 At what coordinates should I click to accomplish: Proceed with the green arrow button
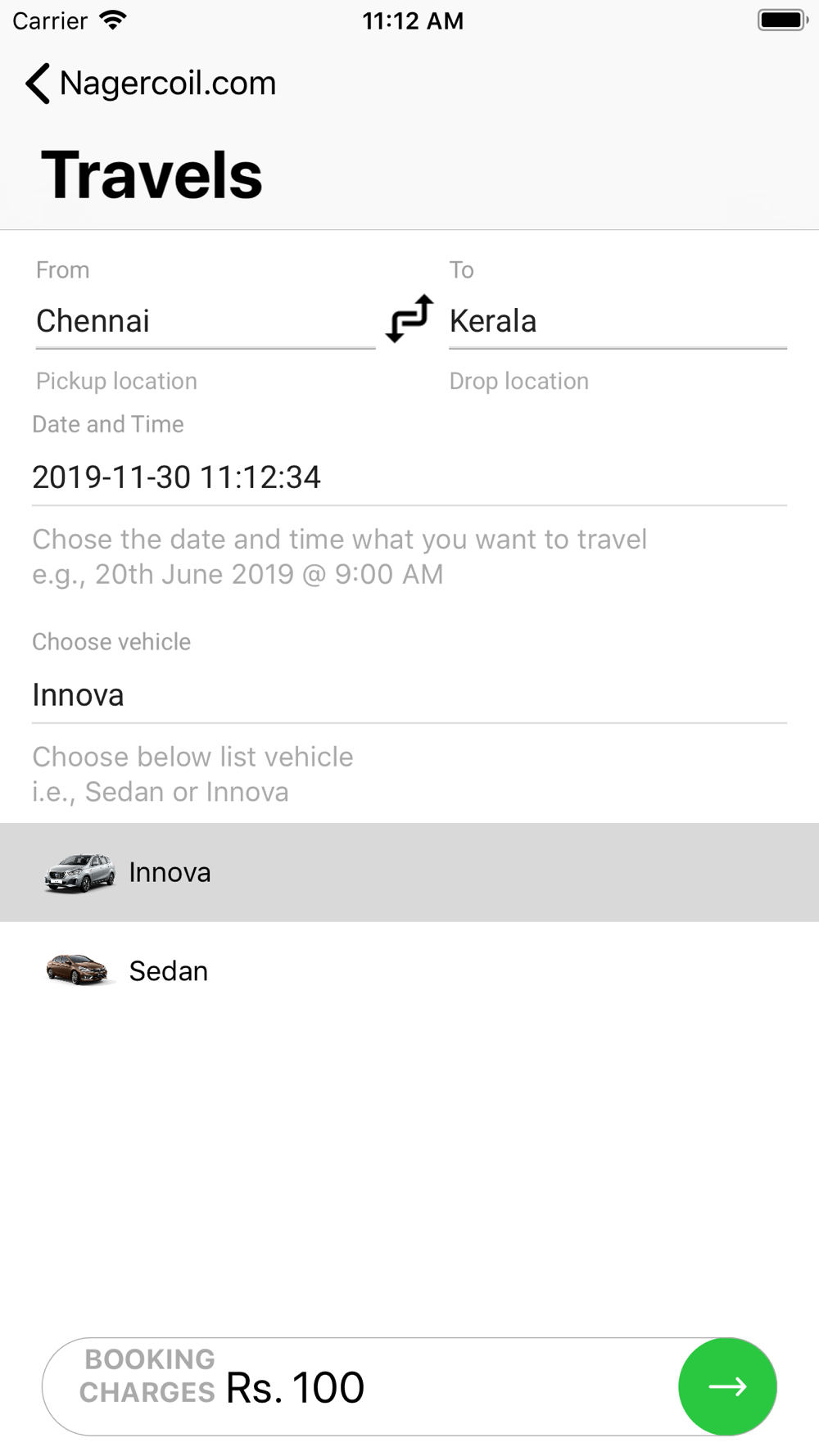[726, 1386]
